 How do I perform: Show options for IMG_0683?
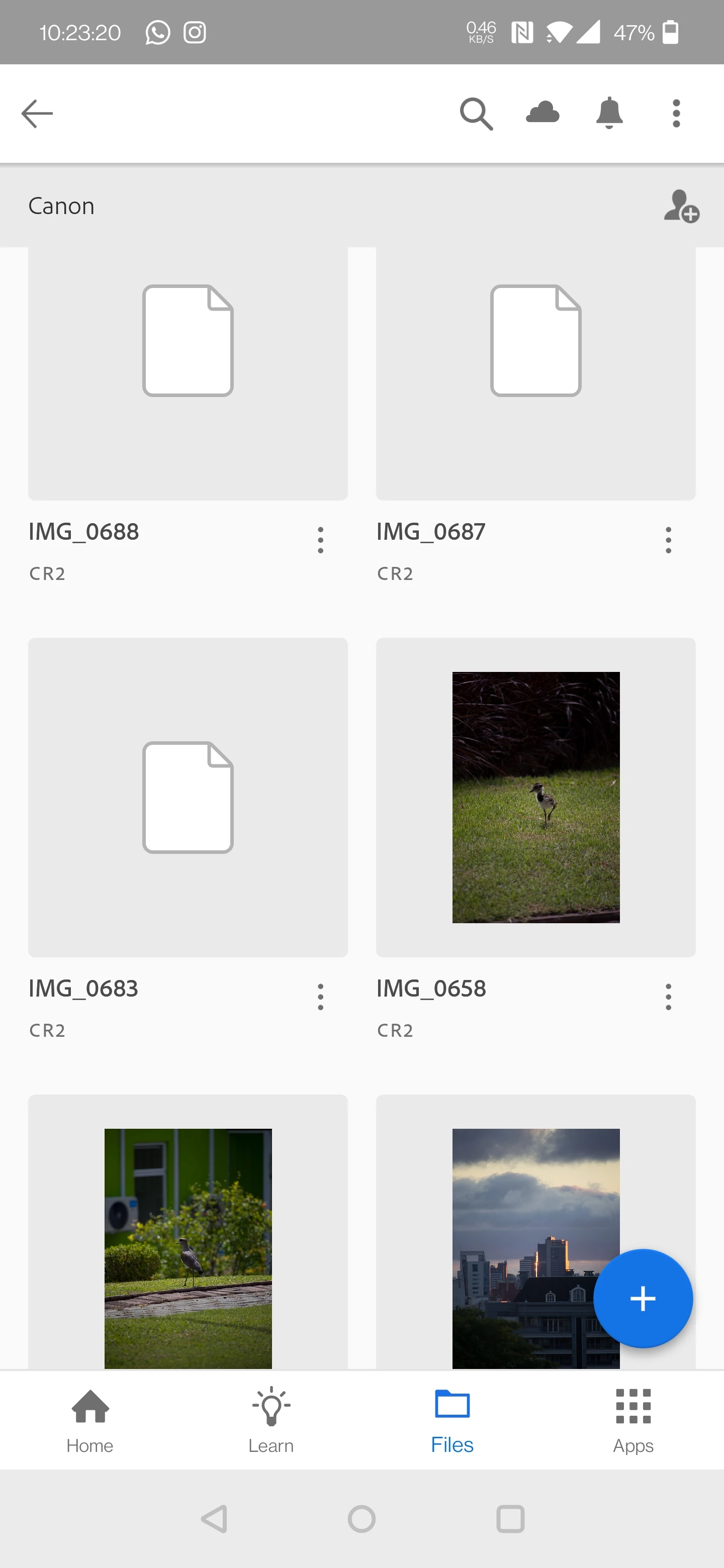[x=320, y=997]
